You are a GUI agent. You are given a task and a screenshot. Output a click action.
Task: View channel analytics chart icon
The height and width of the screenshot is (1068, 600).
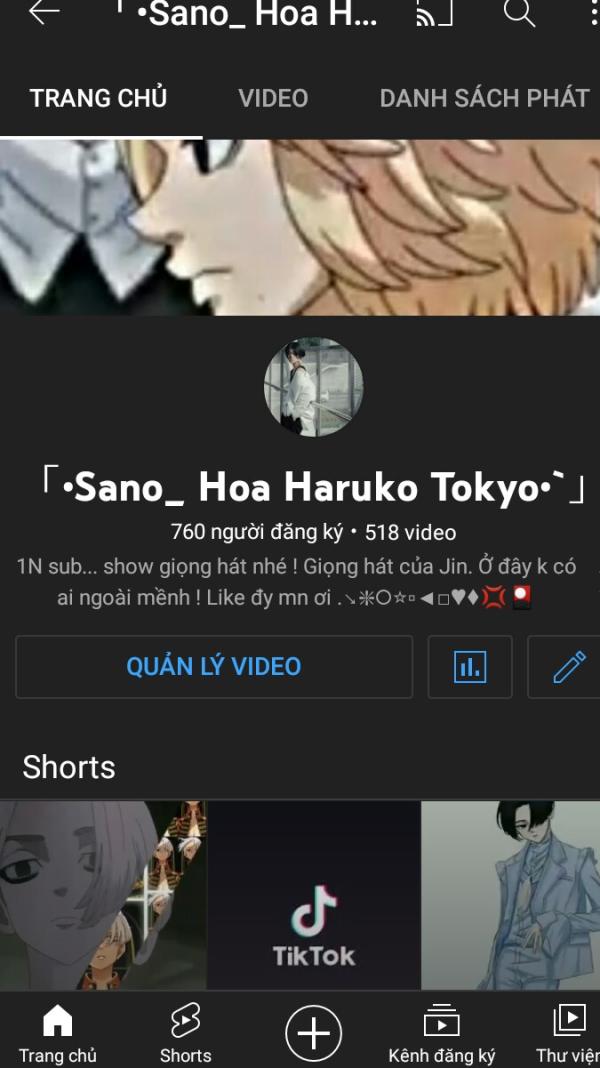coord(470,667)
